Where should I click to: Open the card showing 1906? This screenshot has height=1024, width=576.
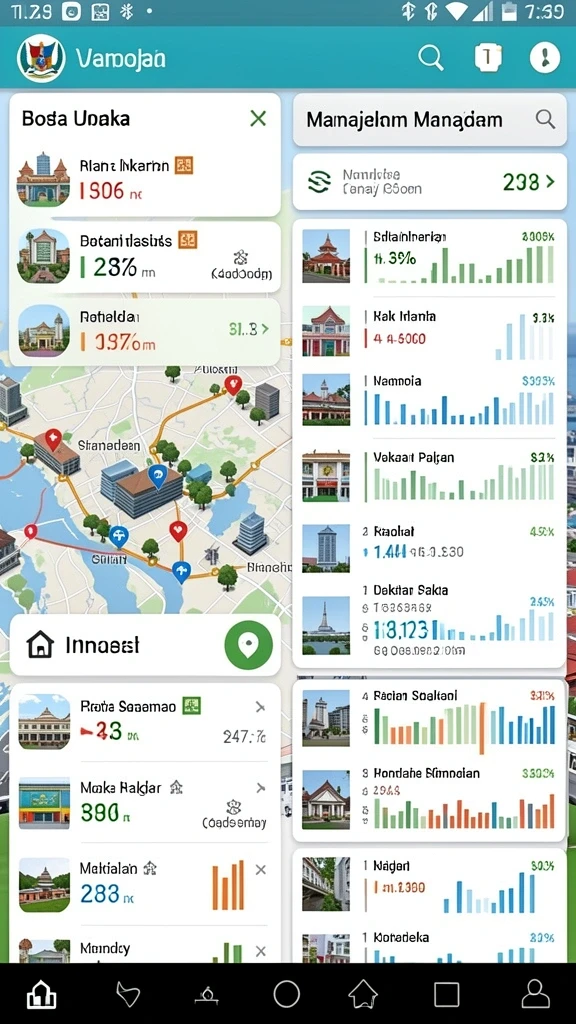[x=145, y=179]
